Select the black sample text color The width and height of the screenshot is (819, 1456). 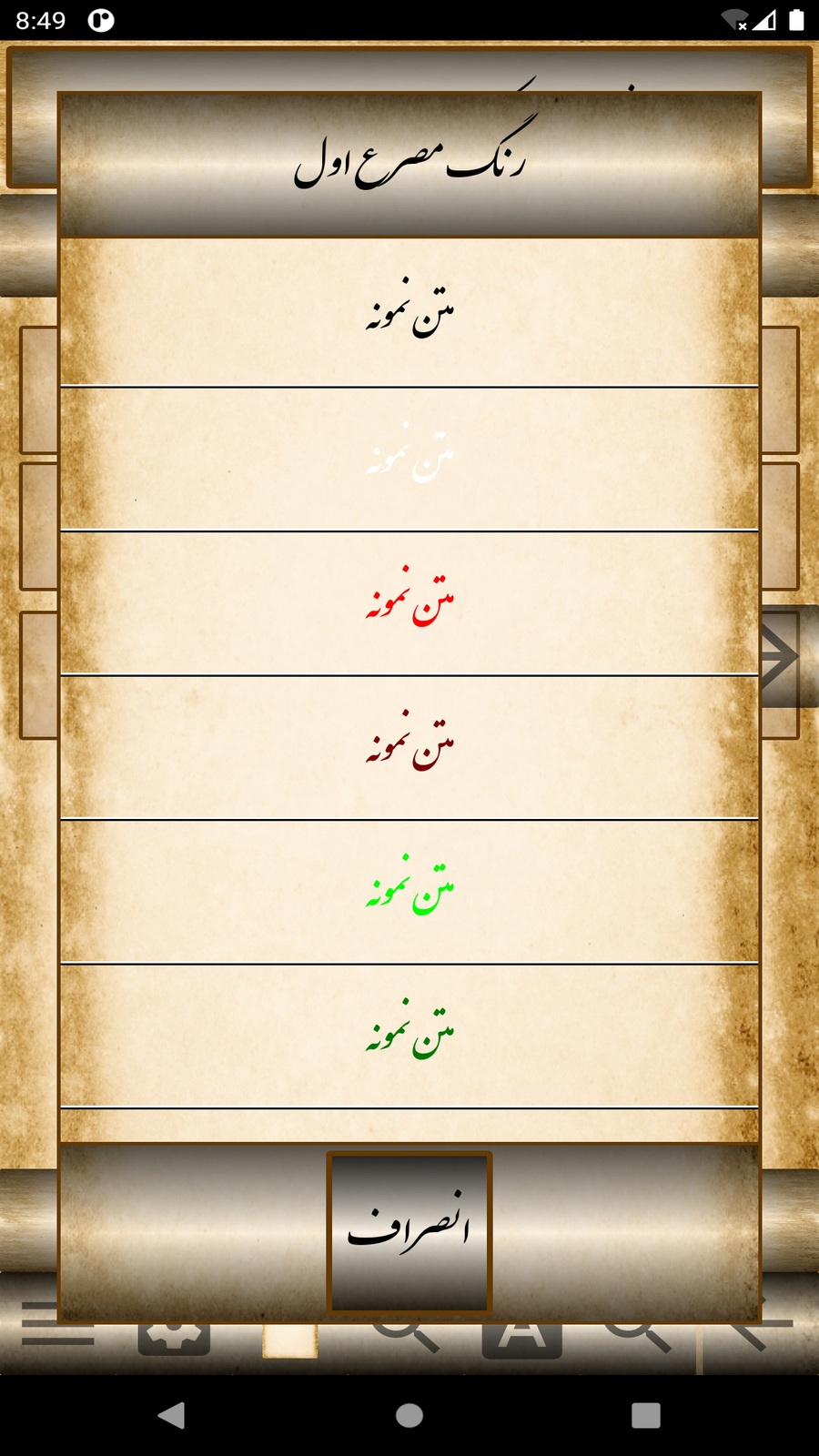tap(409, 312)
